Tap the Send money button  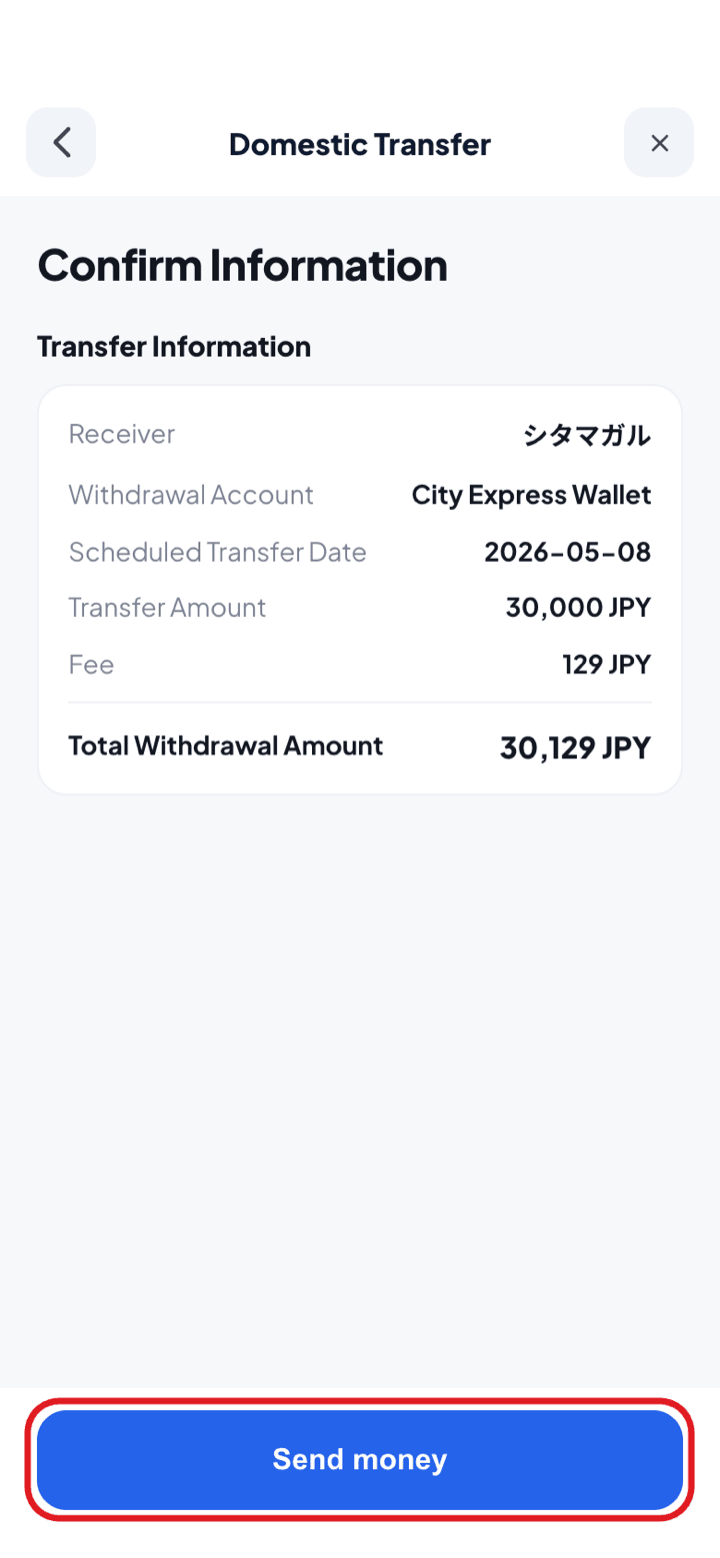pos(360,1460)
